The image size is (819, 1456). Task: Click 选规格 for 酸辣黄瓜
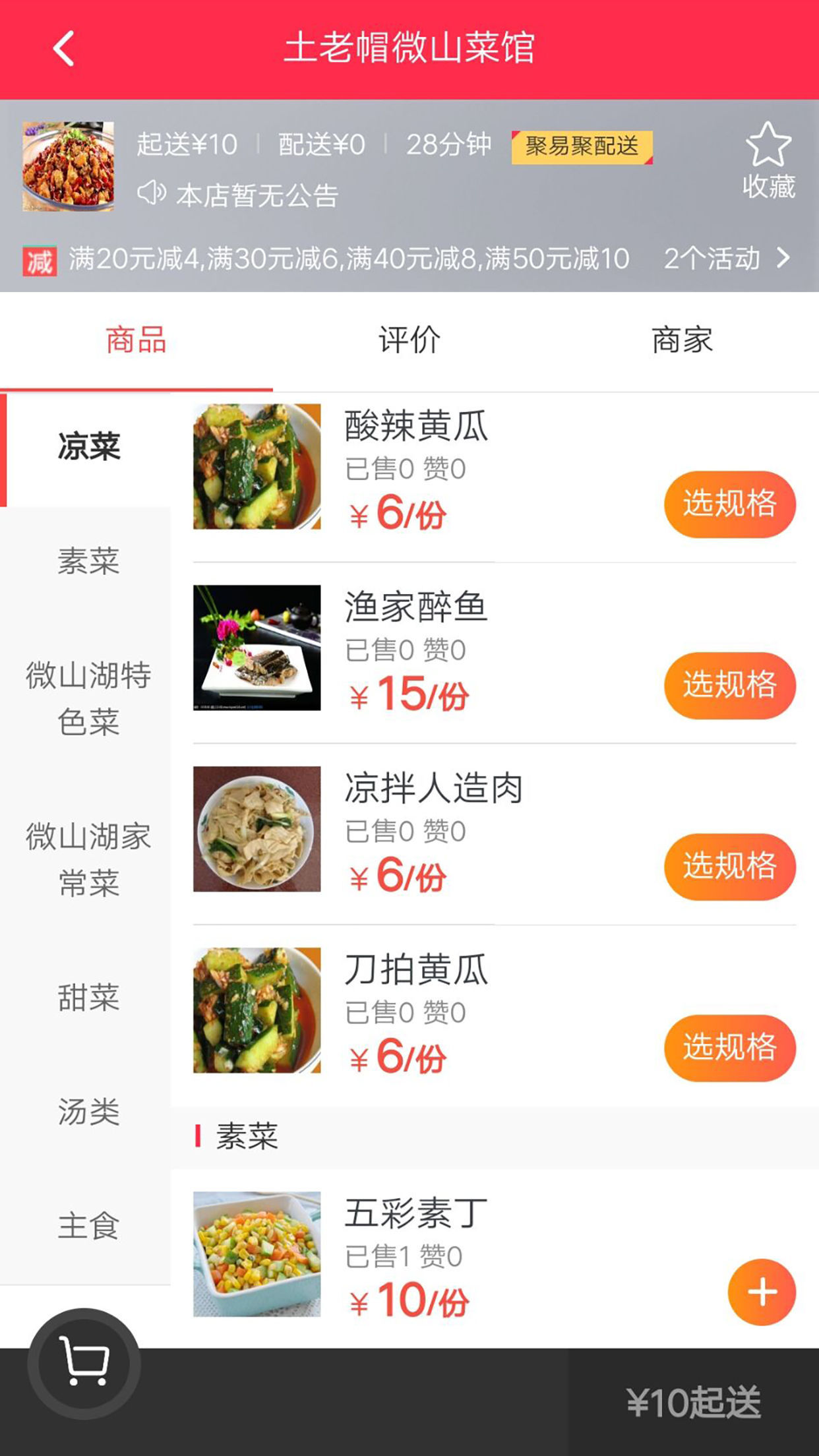(x=729, y=503)
